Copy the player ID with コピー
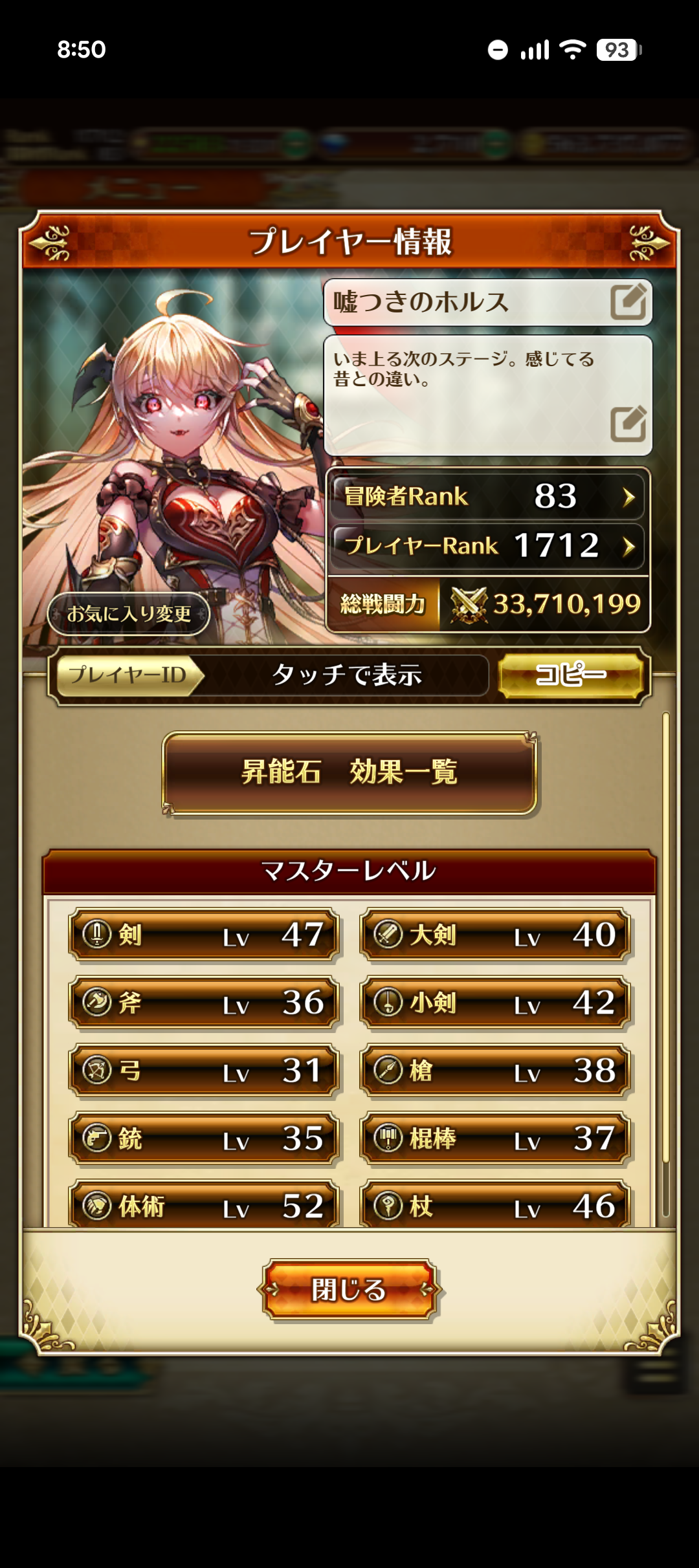The image size is (699, 1568). [x=571, y=675]
